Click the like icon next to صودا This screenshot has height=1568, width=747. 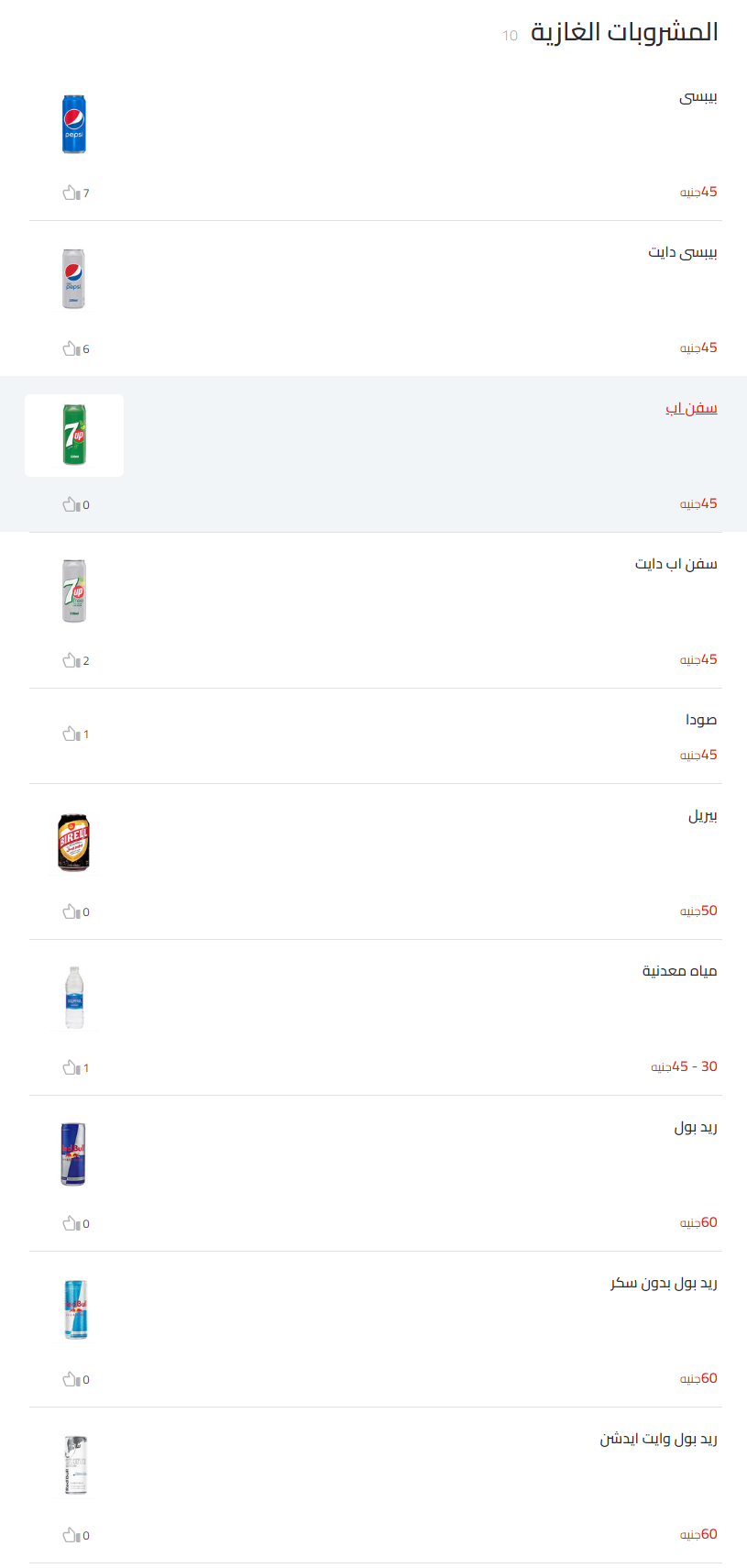pos(70,733)
